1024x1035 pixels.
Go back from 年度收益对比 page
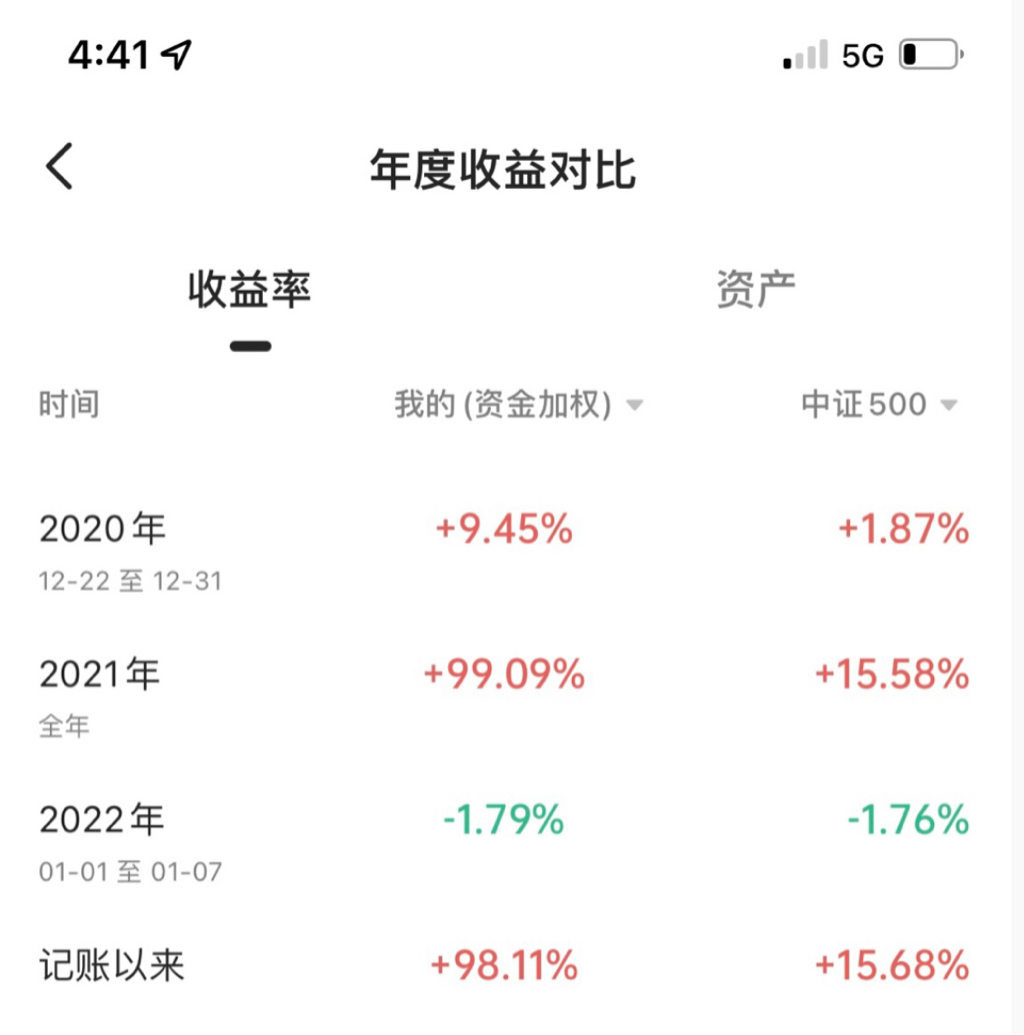pyautogui.click(x=60, y=167)
